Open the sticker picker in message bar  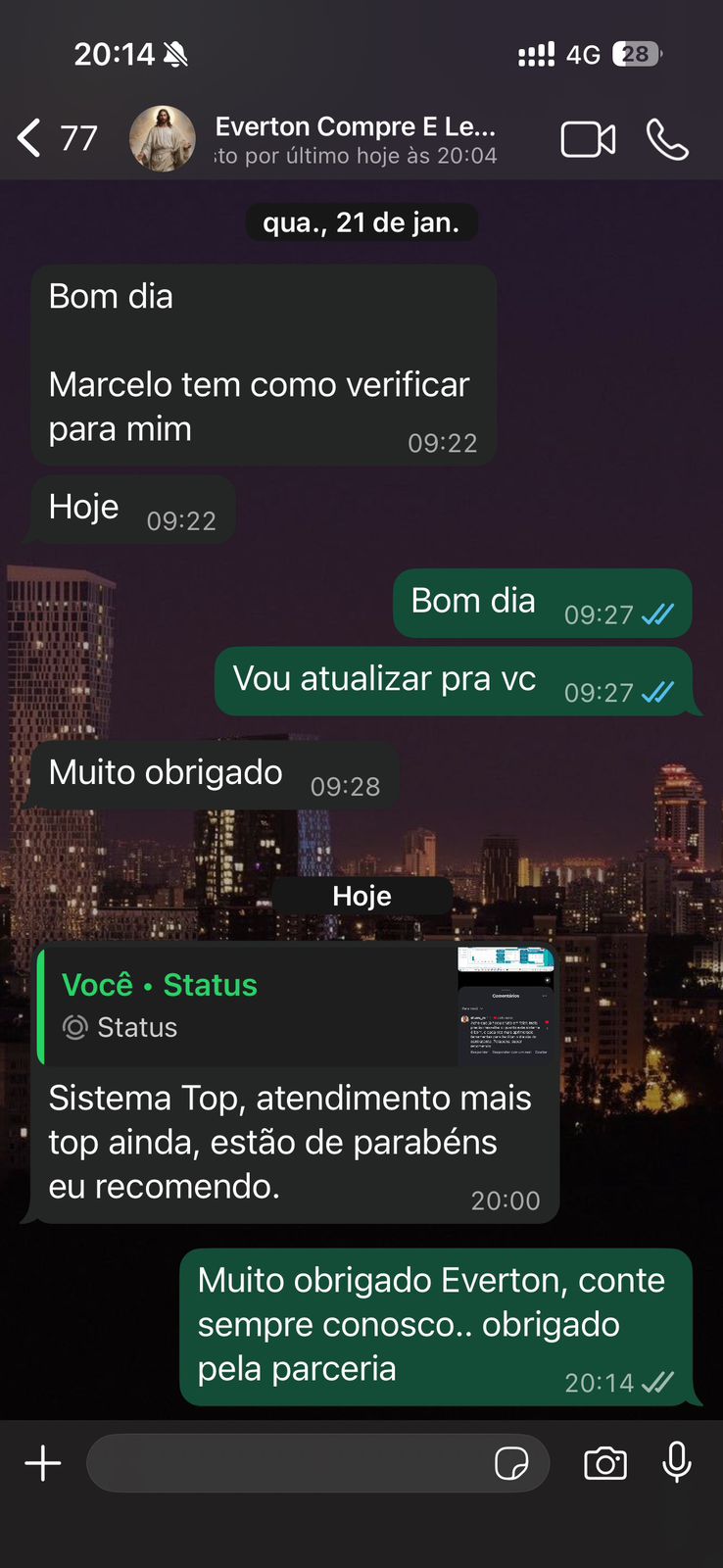[x=509, y=1463]
